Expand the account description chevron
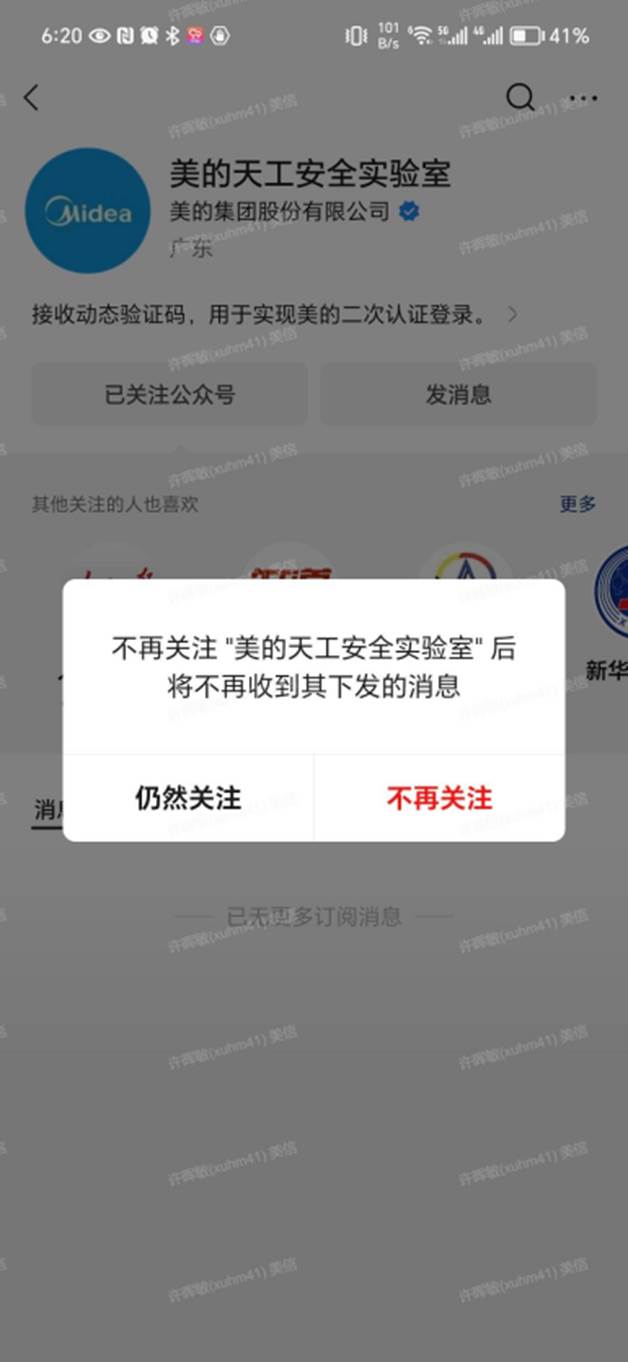 (513, 315)
